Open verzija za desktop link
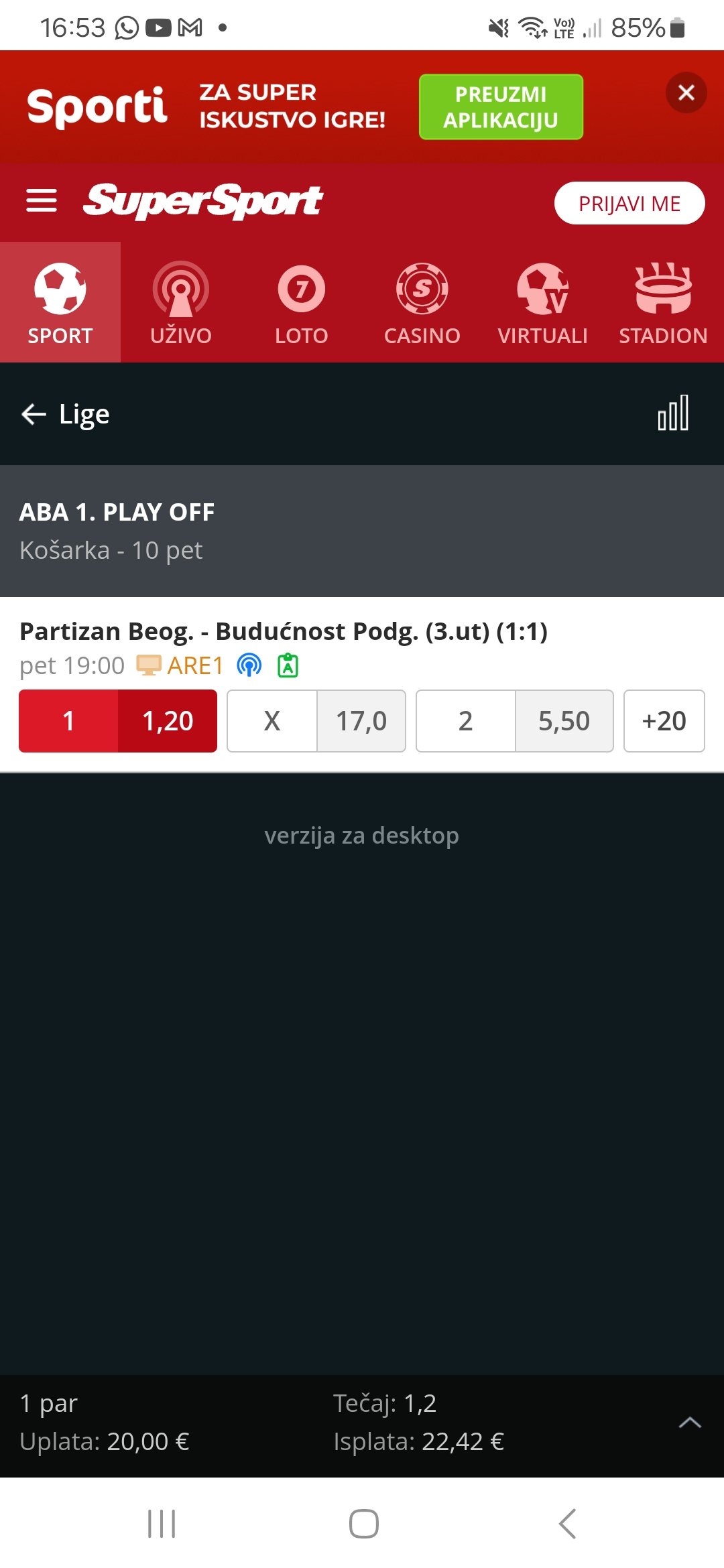The width and height of the screenshot is (724, 1568). click(x=361, y=836)
